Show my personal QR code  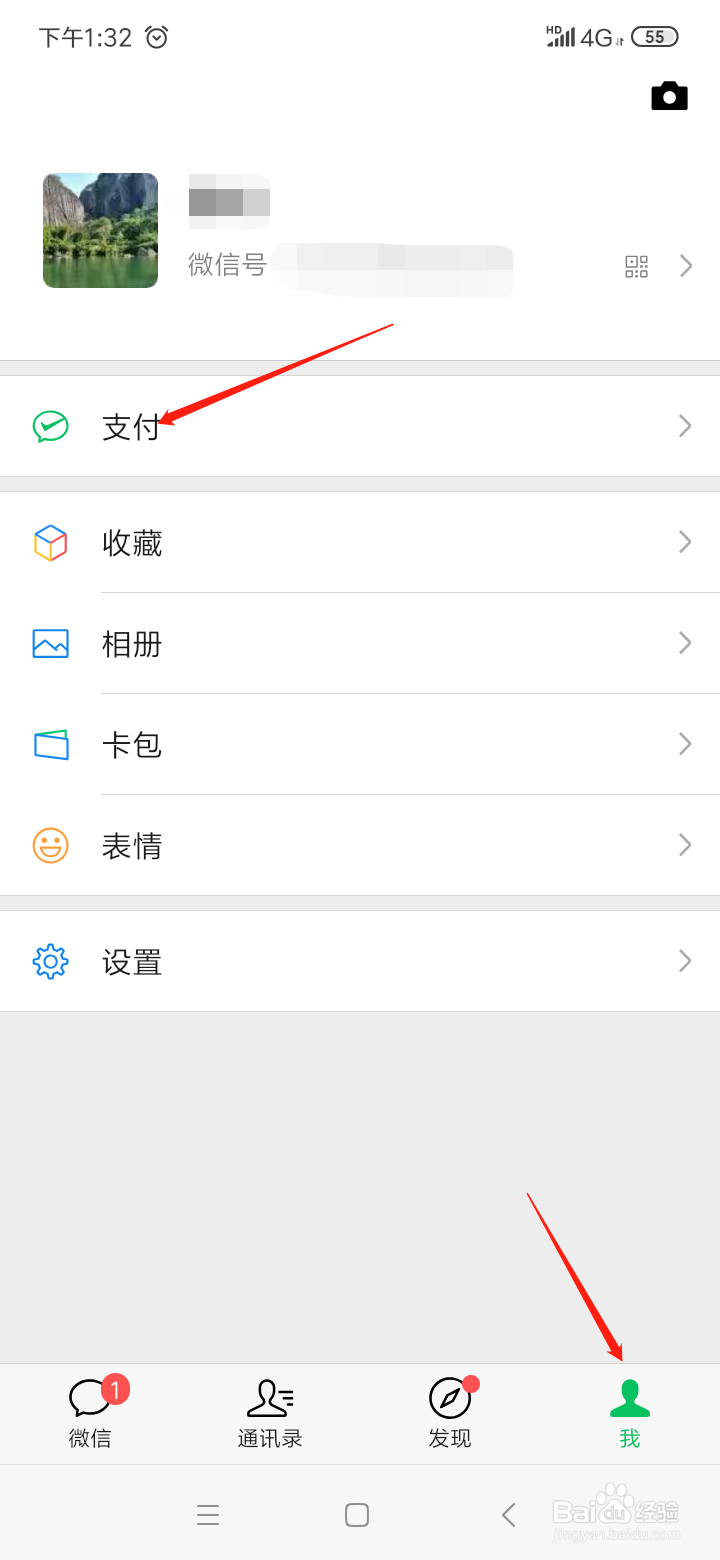point(638,266)
